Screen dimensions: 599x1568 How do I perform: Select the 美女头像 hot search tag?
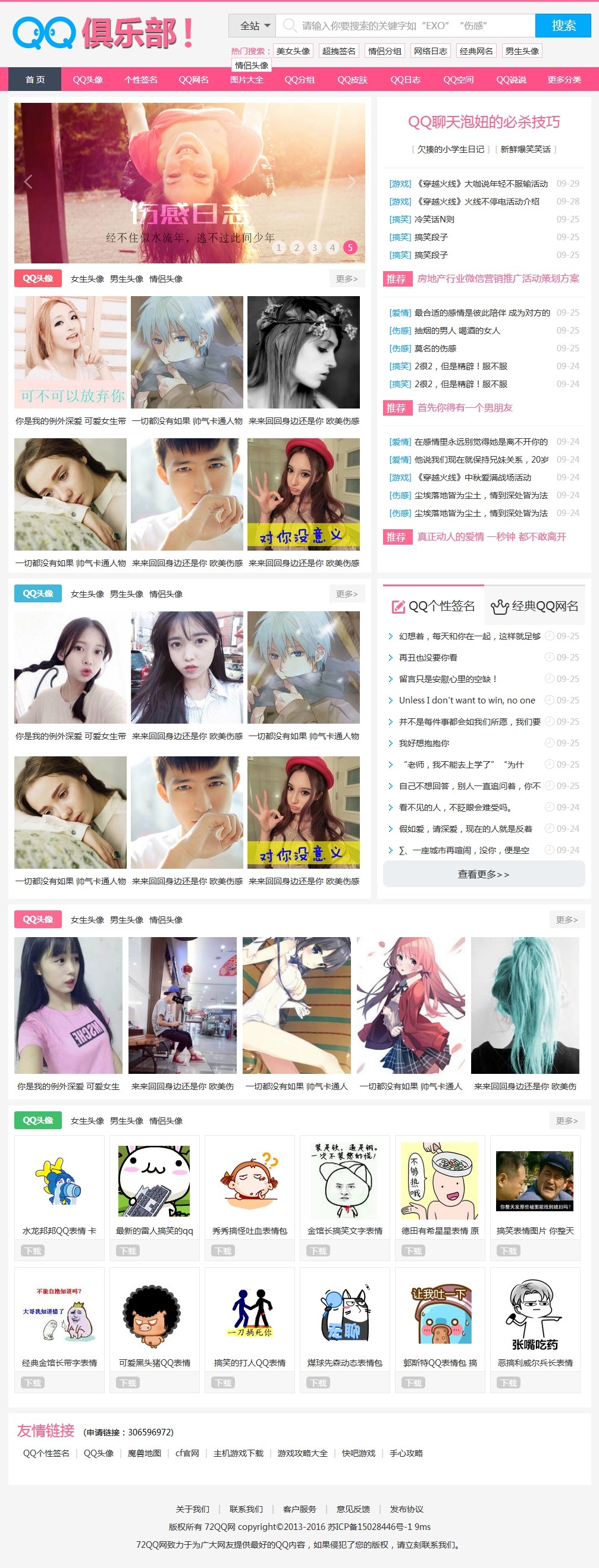293,51
